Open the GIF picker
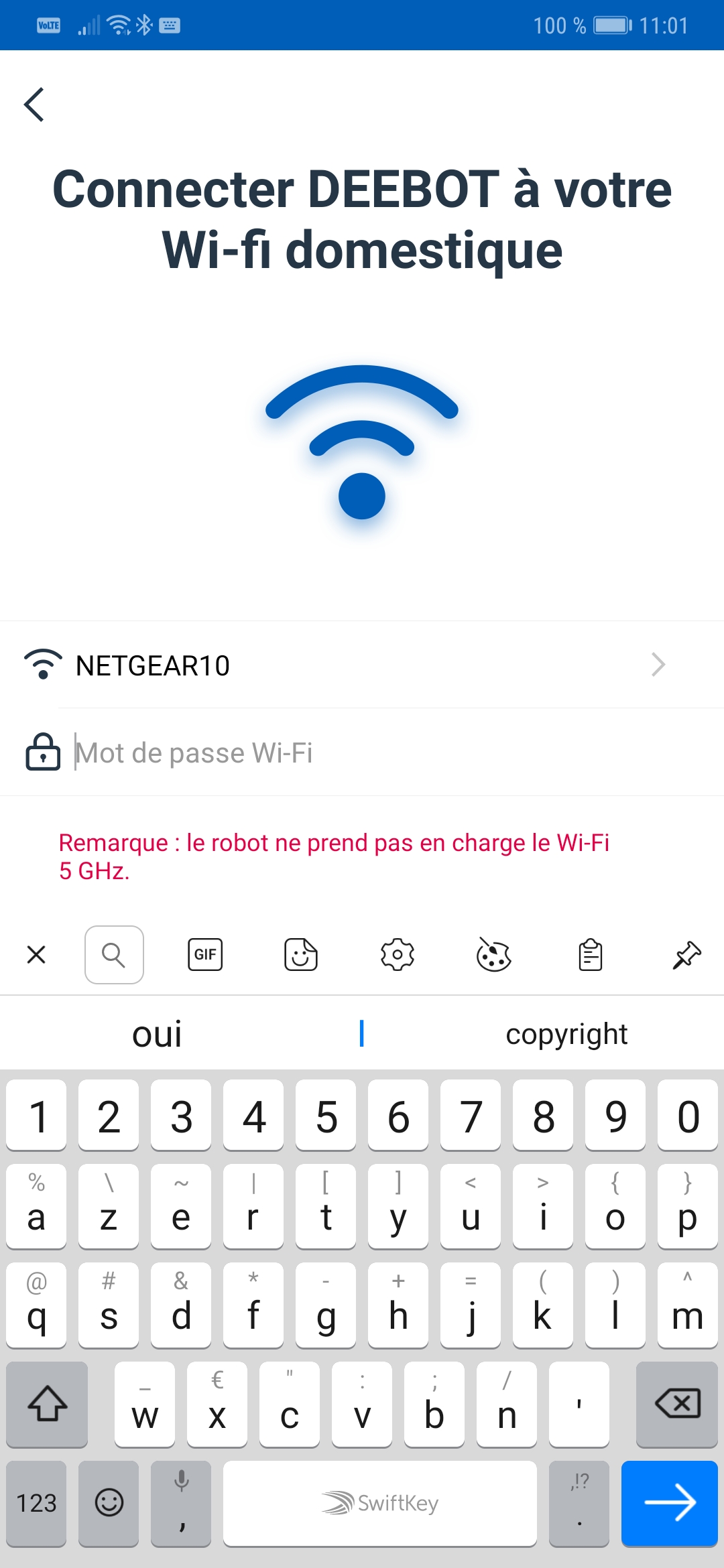The image size is (724, 1568). (205, 954)
